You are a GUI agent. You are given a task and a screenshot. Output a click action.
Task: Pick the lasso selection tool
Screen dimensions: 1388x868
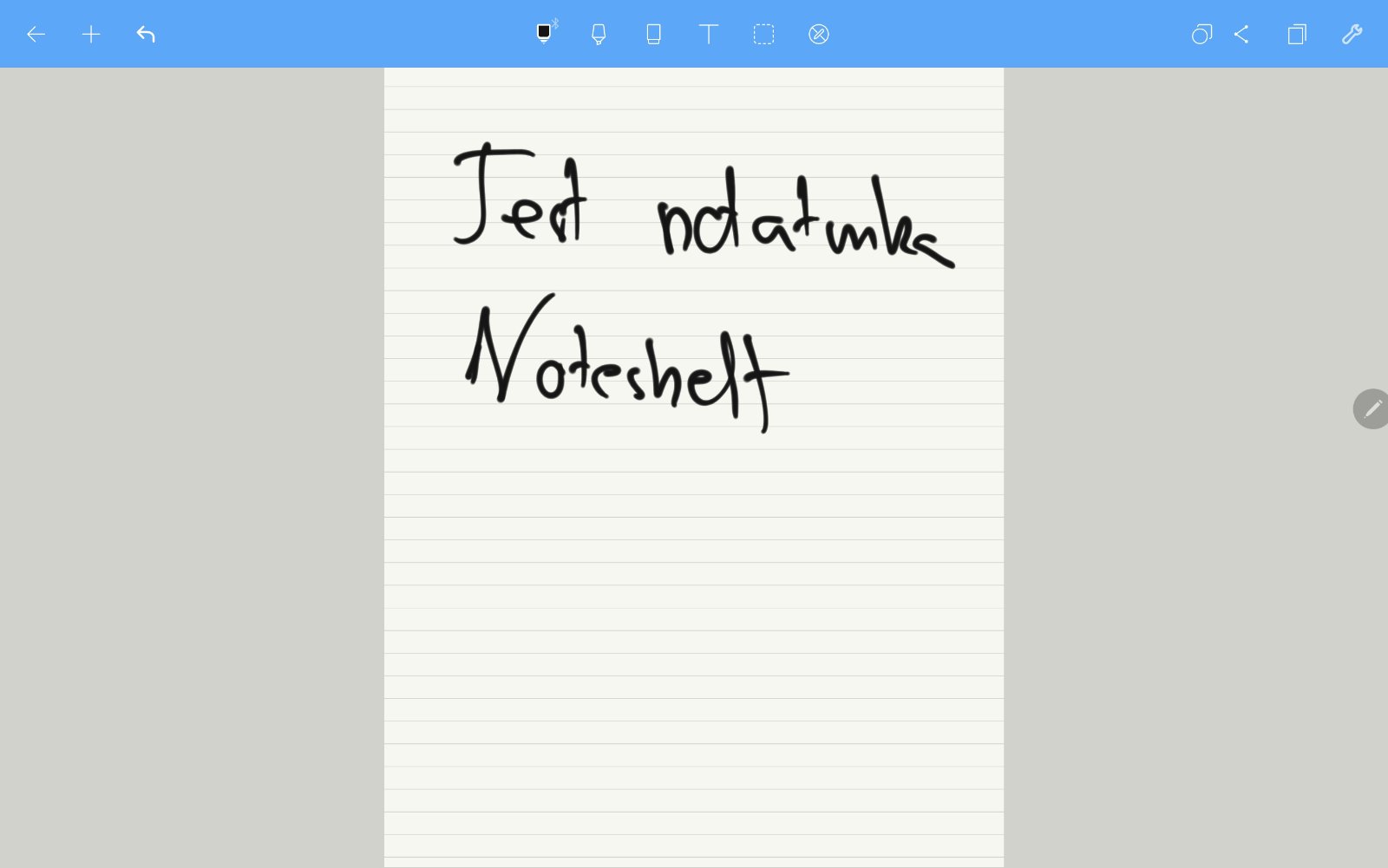pyautogui.click(x=763, y=35)
